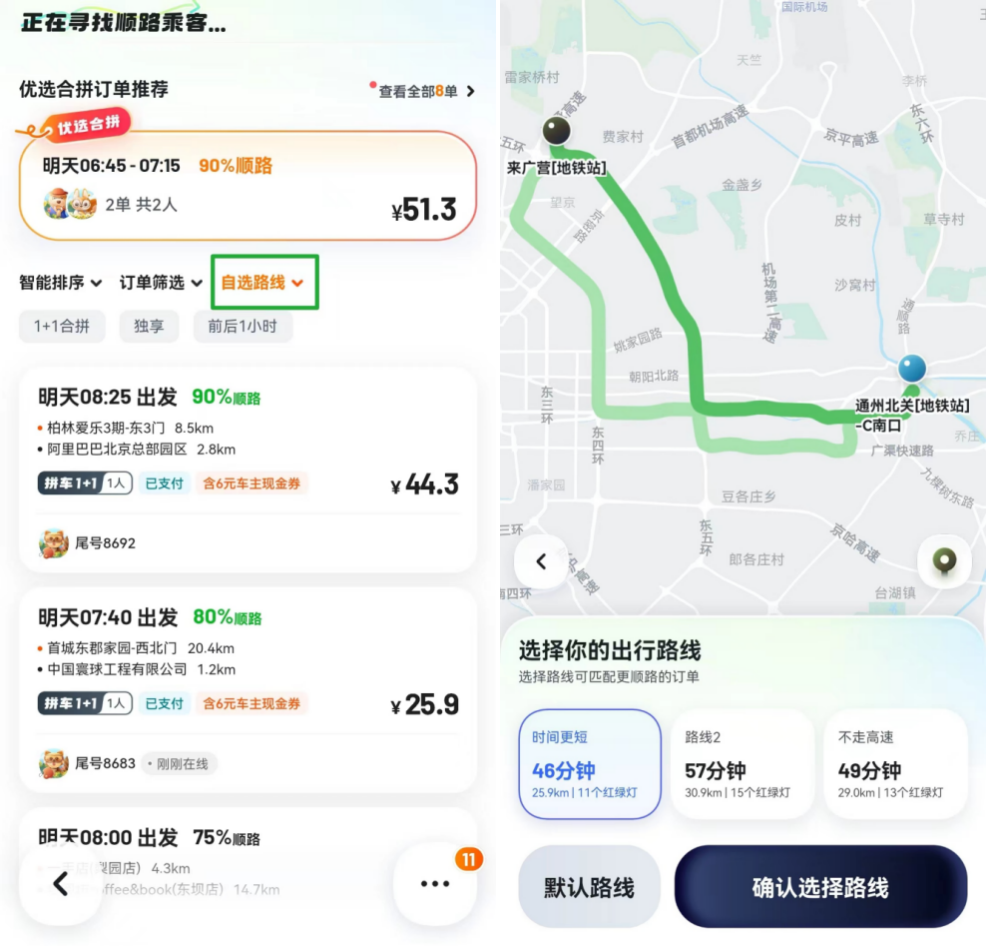The width and height of the screenshot is (986, 946).
Task: View all 8 recommended orders
Action: pyautogui.click(x=424, y=91)
